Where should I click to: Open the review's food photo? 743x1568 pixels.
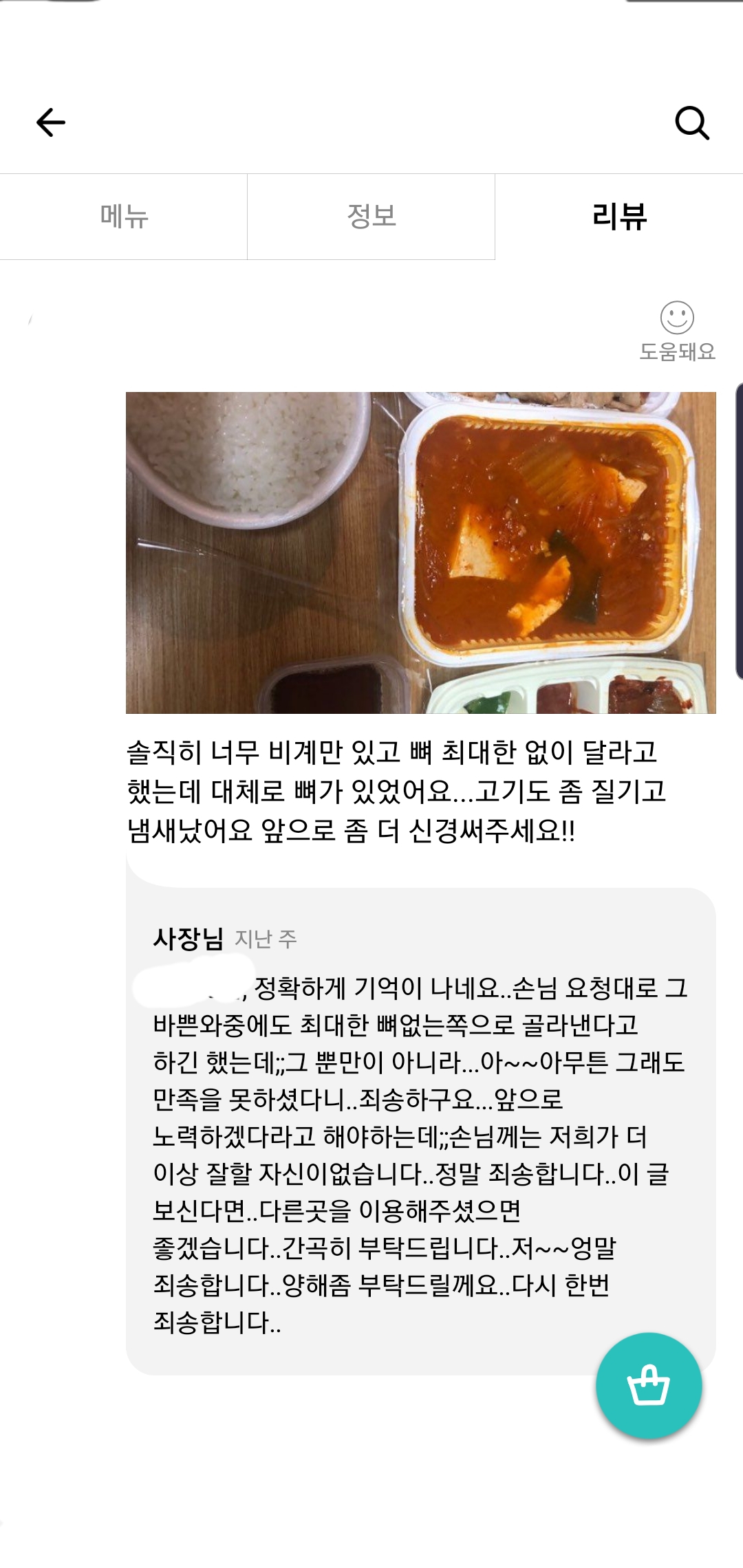click(421, 553)
